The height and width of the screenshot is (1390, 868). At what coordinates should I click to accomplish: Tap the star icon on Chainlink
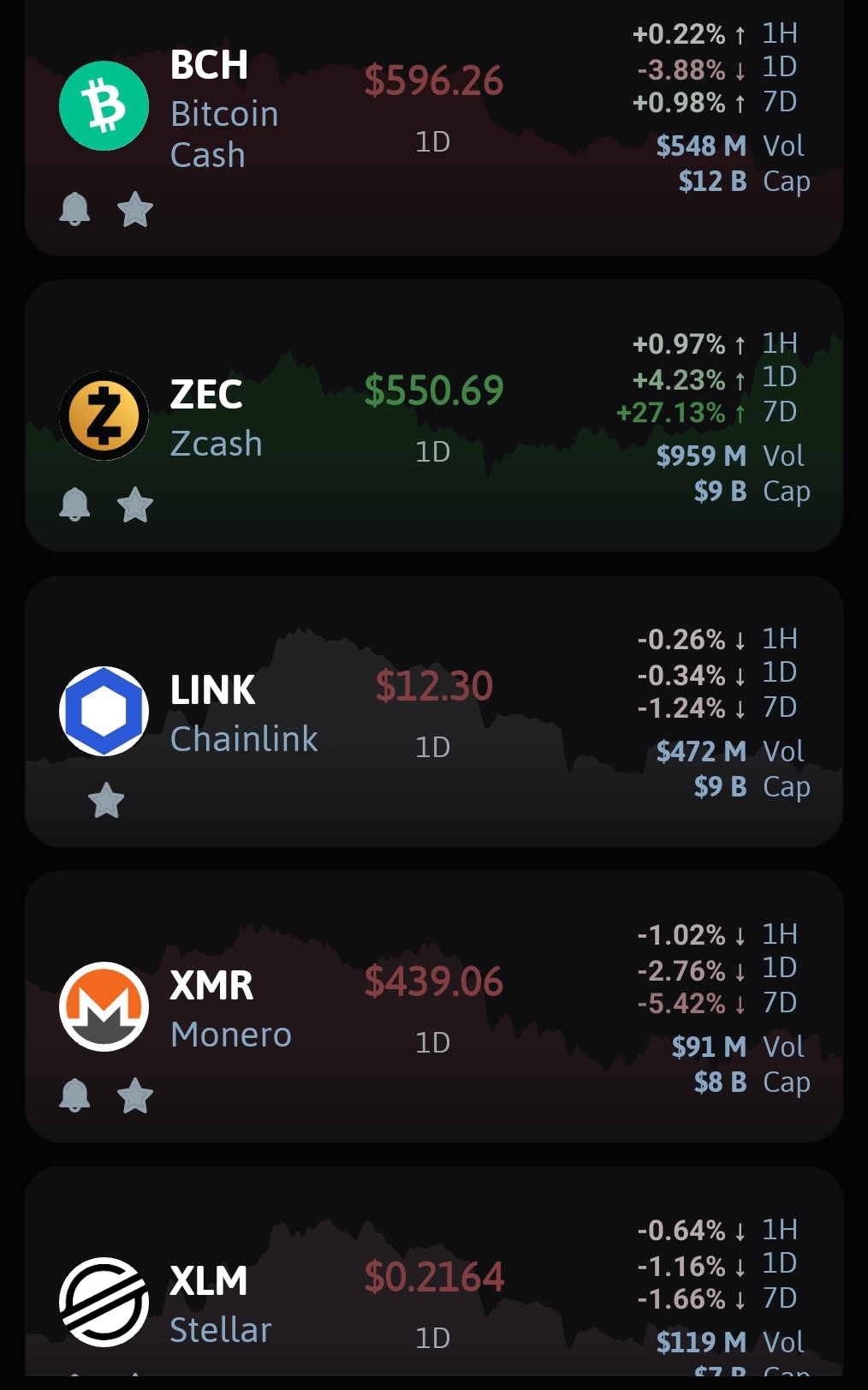pyautogui.click(x=106, y=801)
